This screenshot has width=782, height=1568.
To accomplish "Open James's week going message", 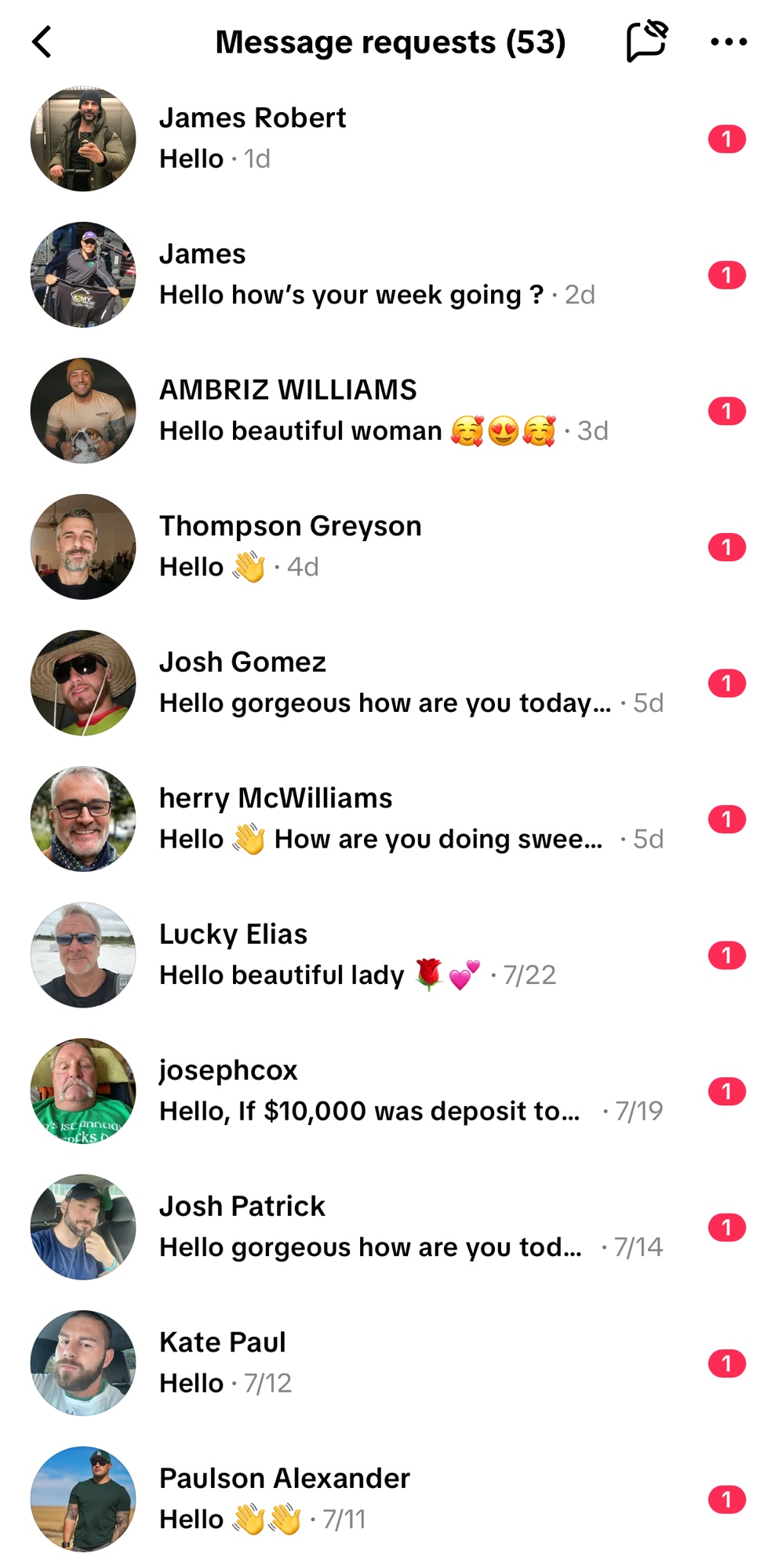I will click(x=391, y=275).
